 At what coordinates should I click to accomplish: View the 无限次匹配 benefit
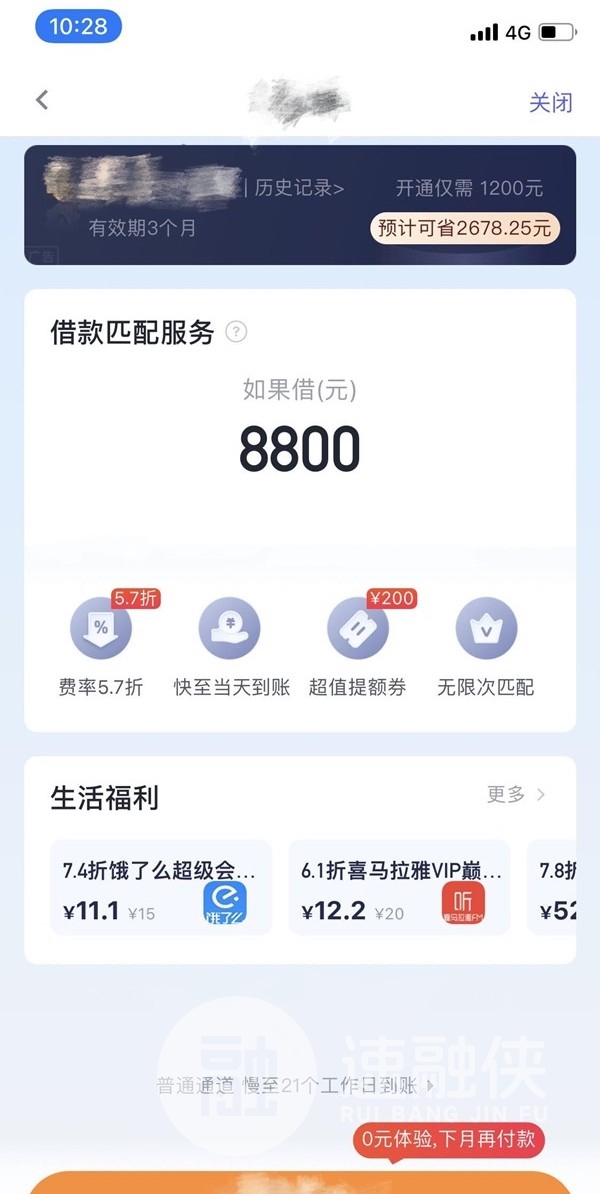click(x=486, y=645)
